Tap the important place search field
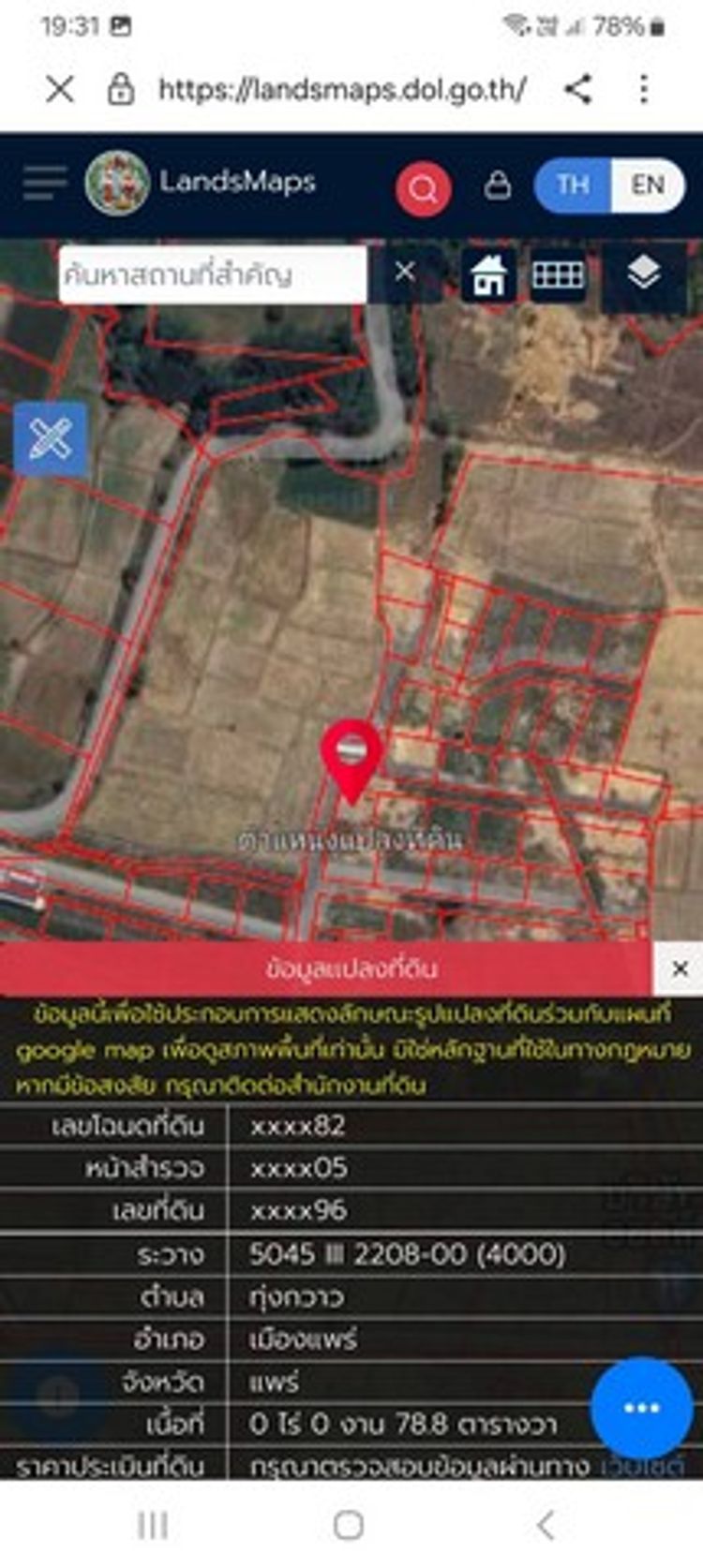Image resolution: width=703 pixels, height=1568 pixels. click(x=212, y=274)
